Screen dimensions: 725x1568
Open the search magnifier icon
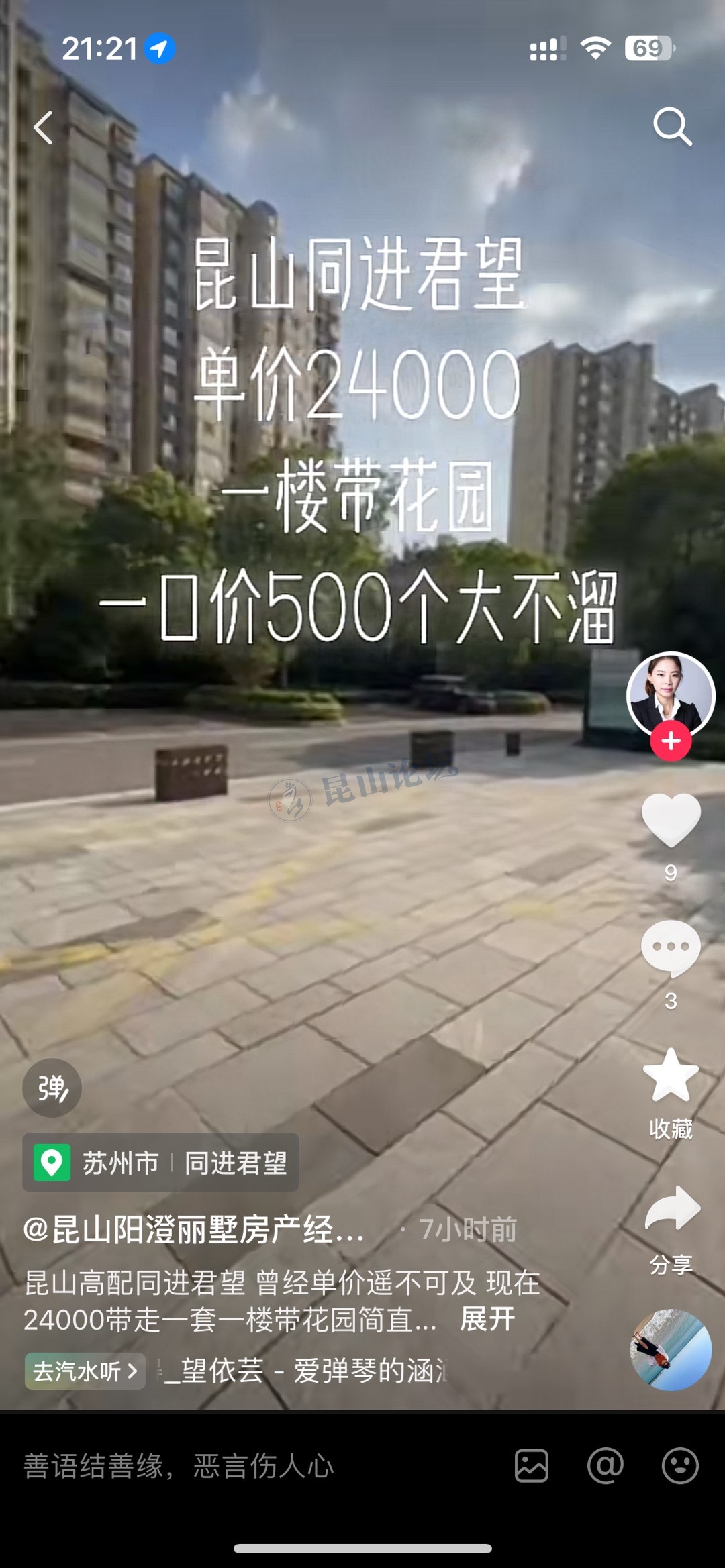pos(672,126)
